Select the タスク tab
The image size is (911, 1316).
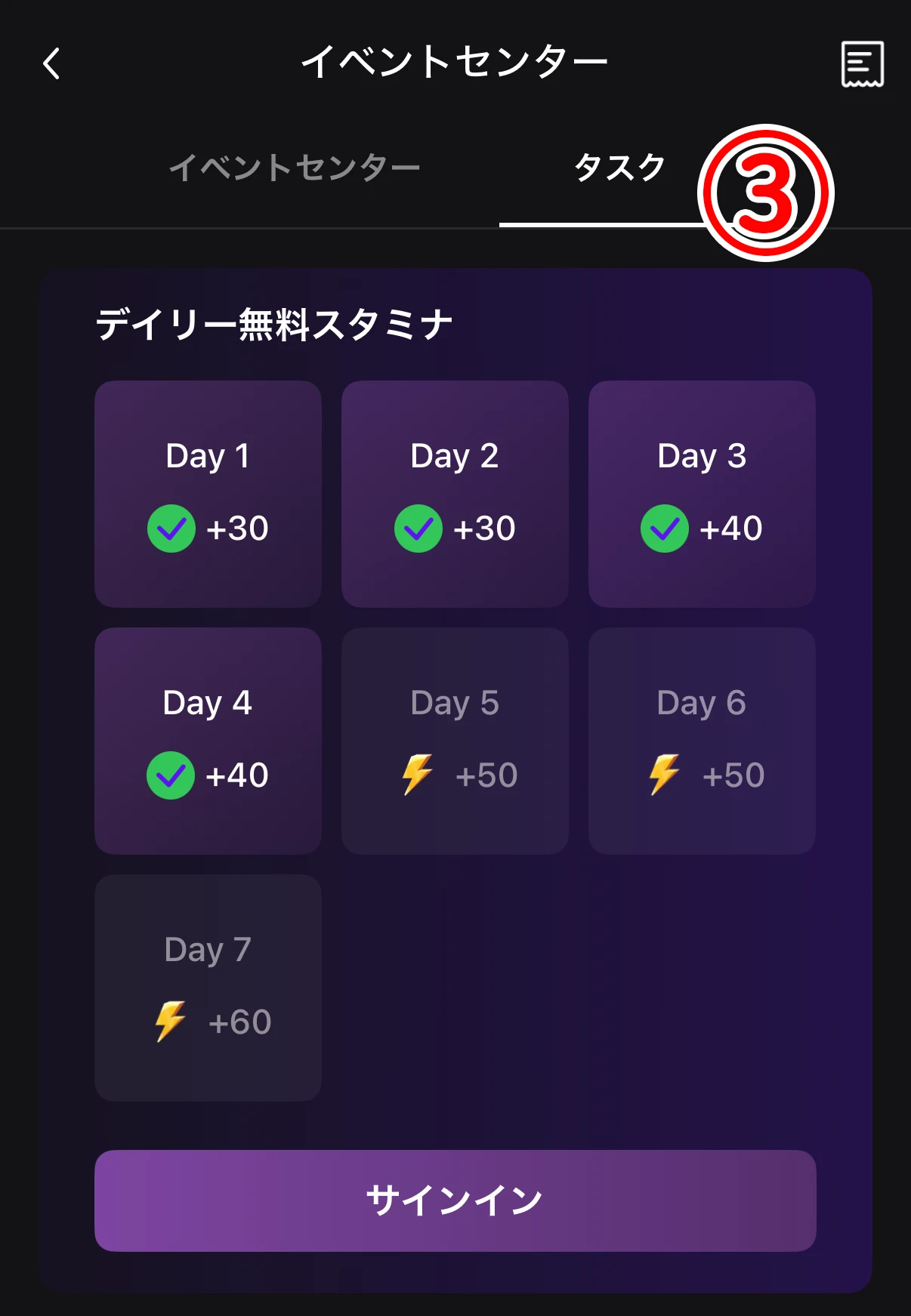point(619,168)
